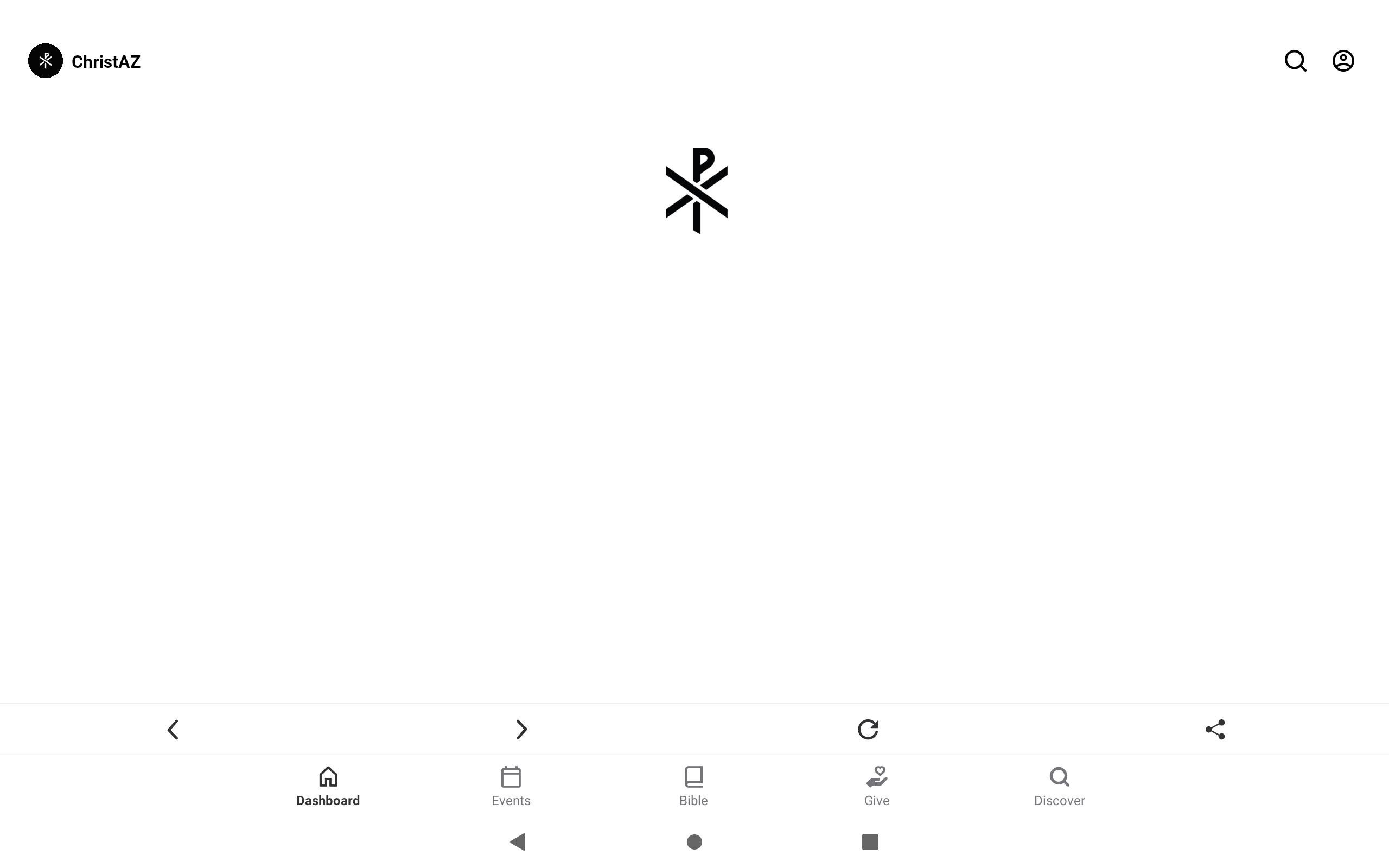Screen dimensions: 1389x868
Task: Tap the system home button
Action: tap(694, 841)
